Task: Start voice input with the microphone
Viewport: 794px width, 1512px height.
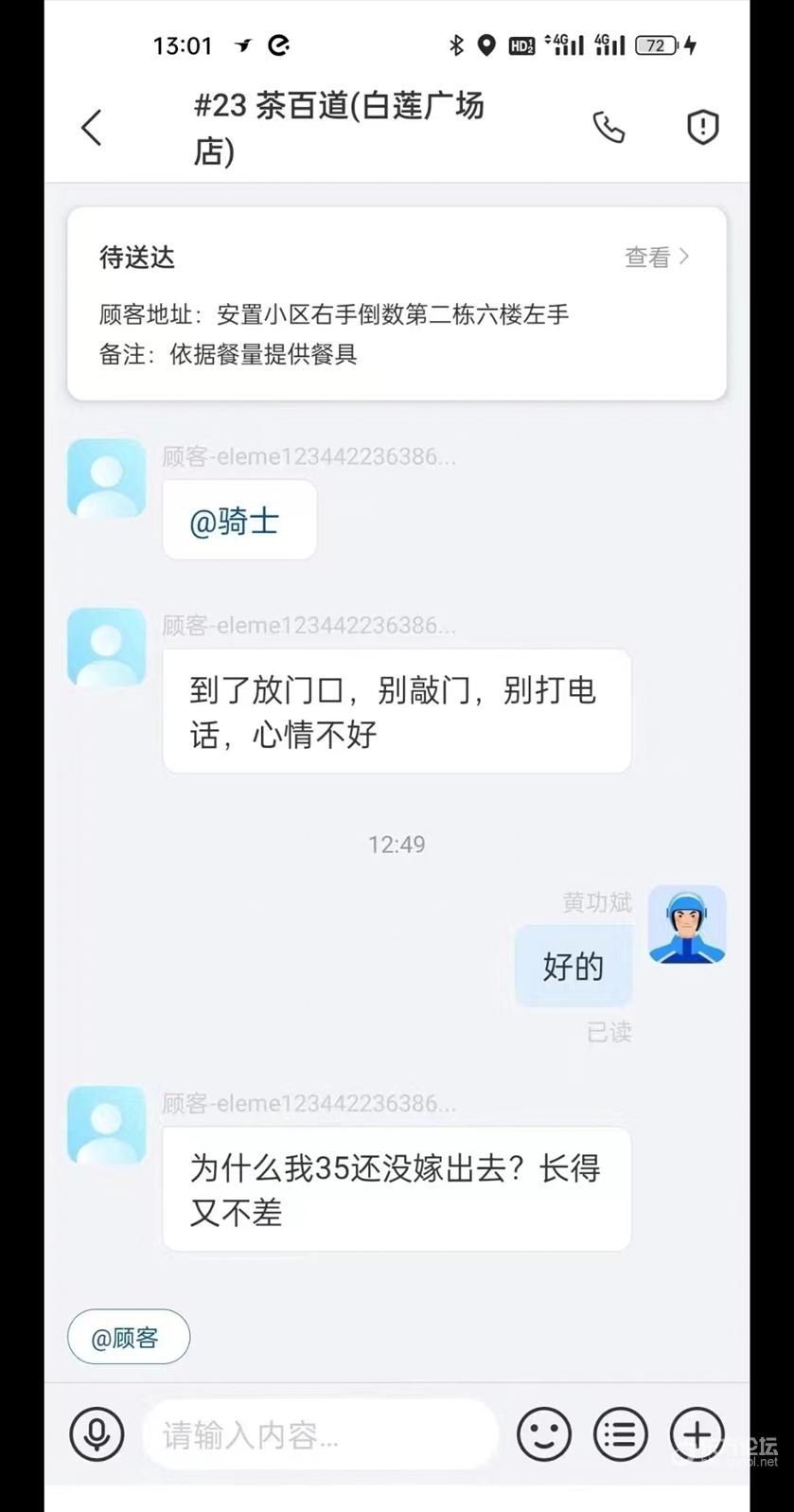Action: [x=97, y=1434]
